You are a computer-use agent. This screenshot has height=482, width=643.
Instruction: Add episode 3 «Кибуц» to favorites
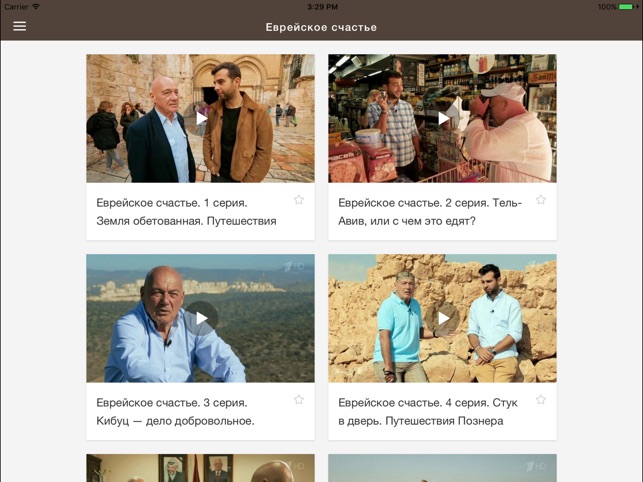click(x=299, y=400)
